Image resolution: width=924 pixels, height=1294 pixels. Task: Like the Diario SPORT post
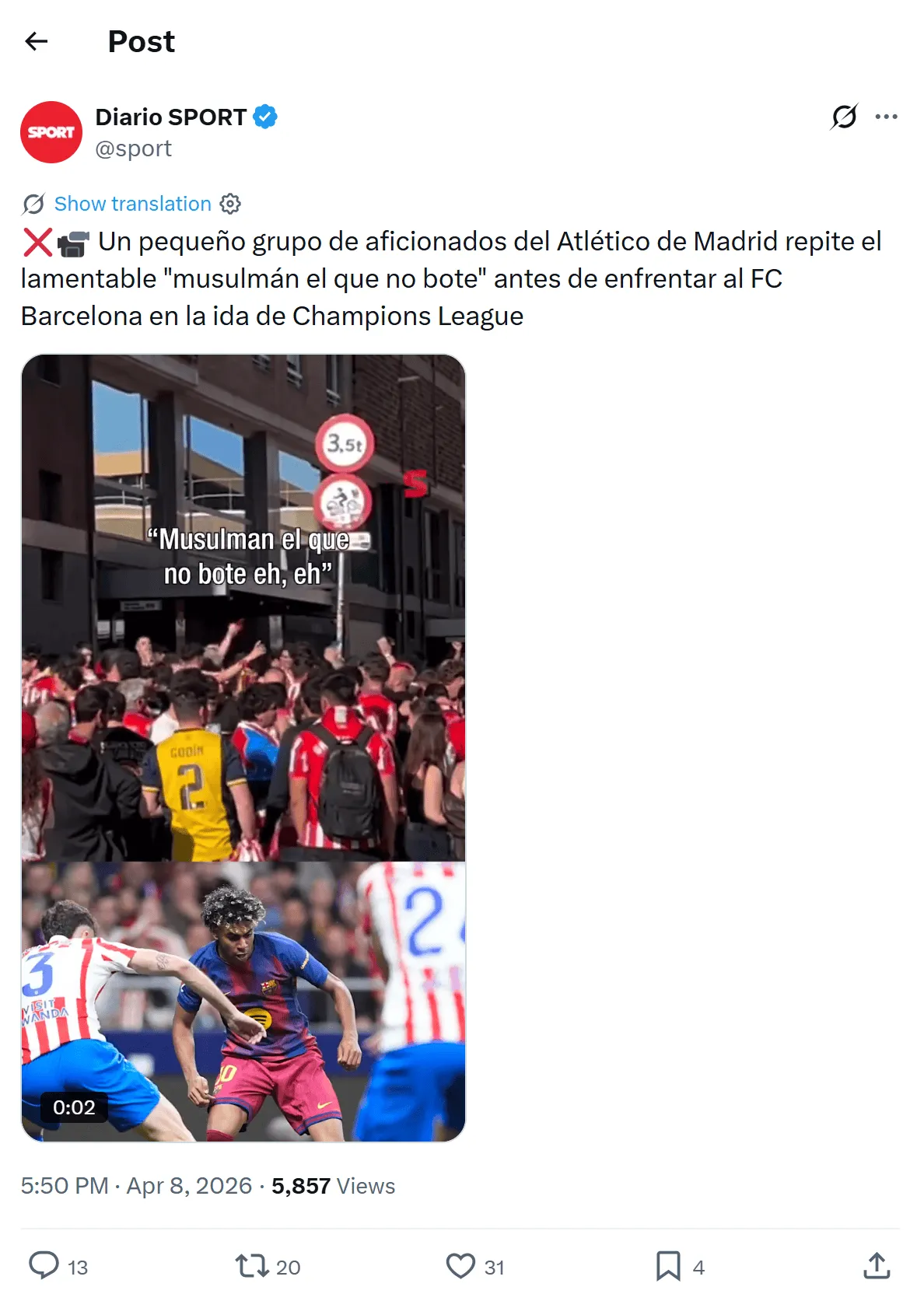pos(460,1265)
